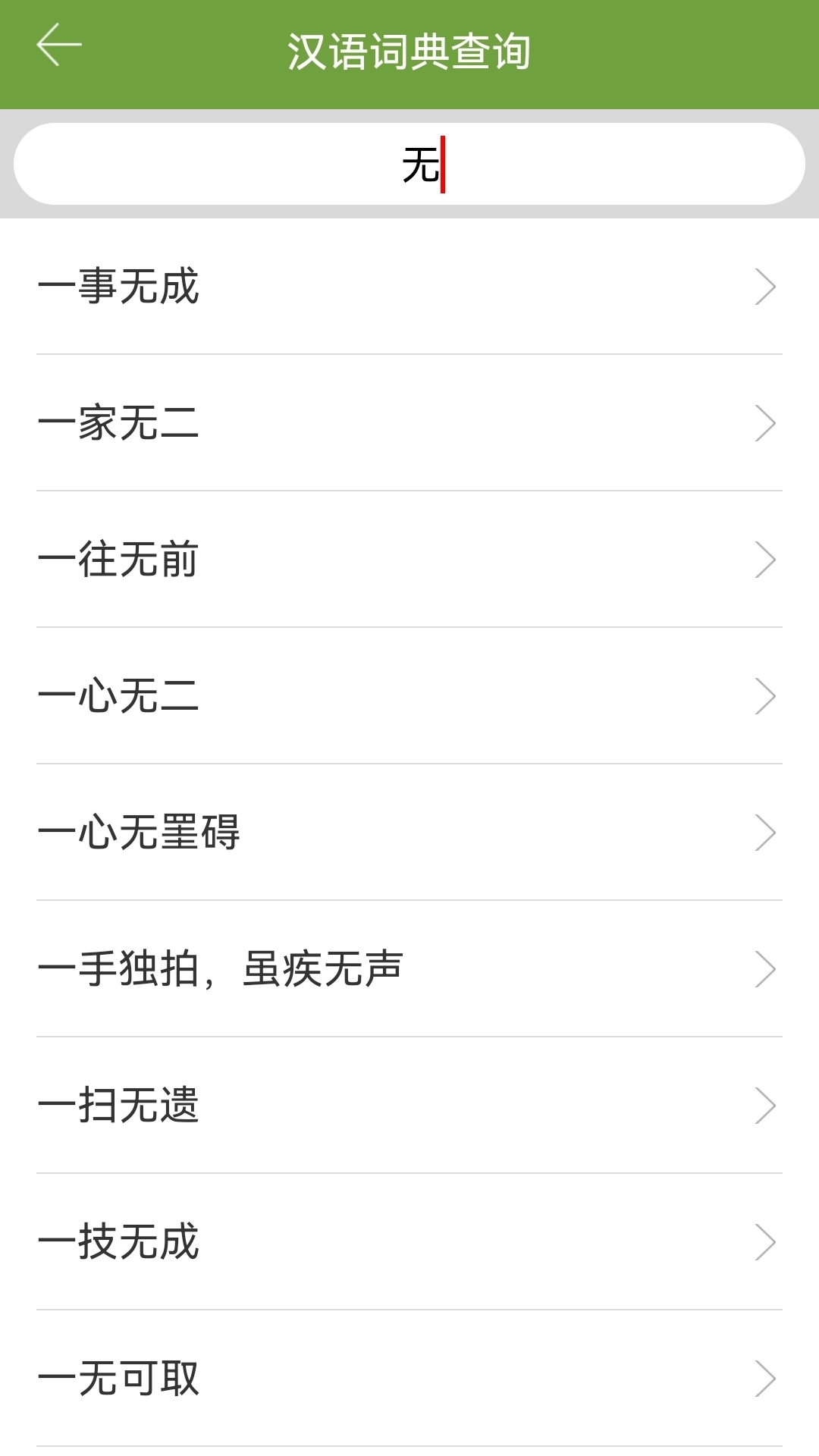This screenshot has width=819, height=1456.
Task: Expand details via chevron next to 一事无成
Action: (x=768, y=287)
